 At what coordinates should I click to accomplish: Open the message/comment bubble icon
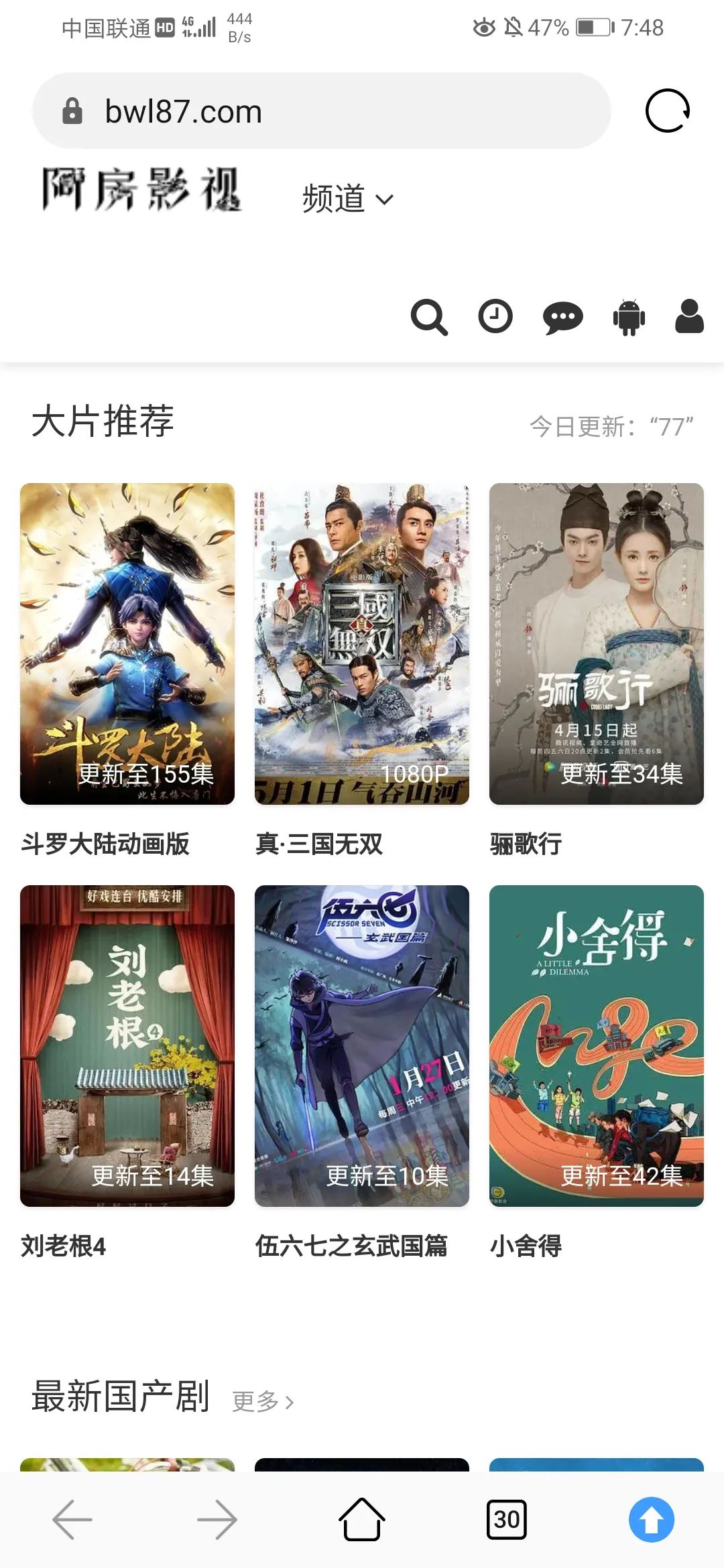(562, 318)
